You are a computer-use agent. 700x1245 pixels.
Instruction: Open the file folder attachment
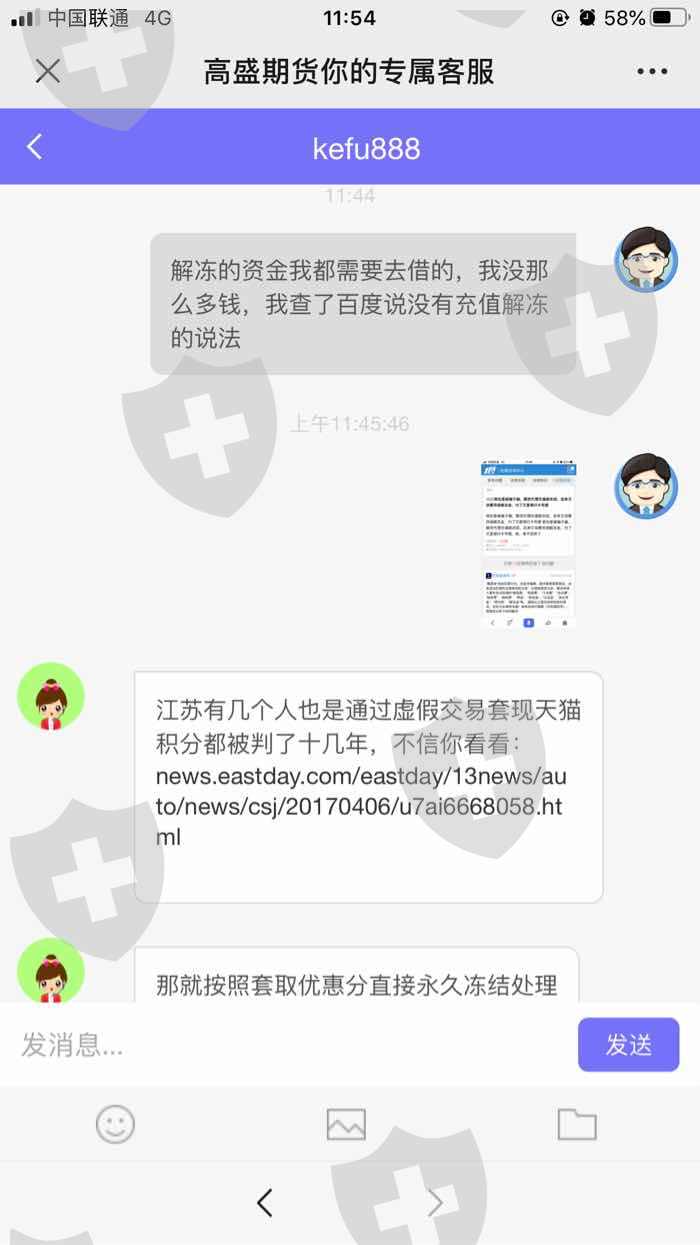[x=577, y=1125]
